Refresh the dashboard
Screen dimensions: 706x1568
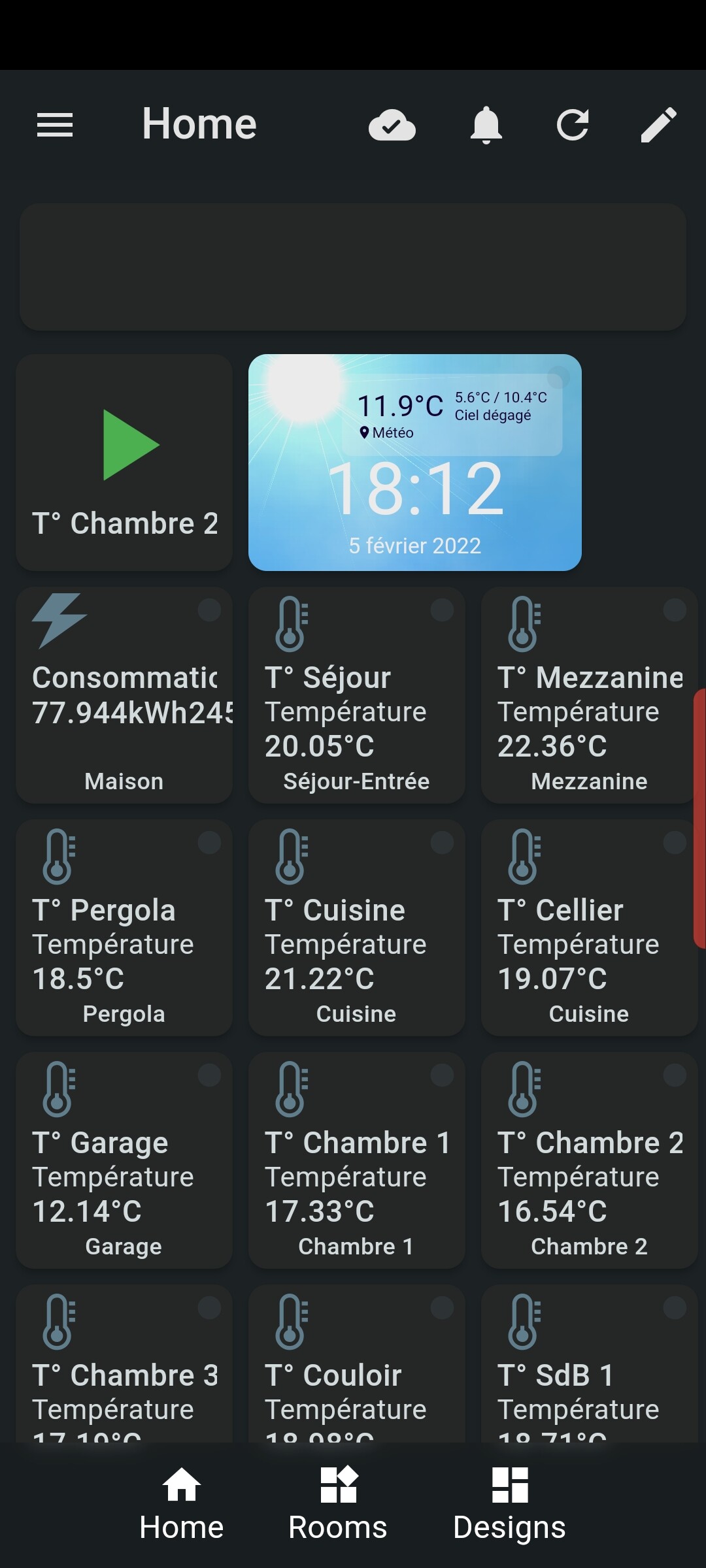tap(573, 125)
